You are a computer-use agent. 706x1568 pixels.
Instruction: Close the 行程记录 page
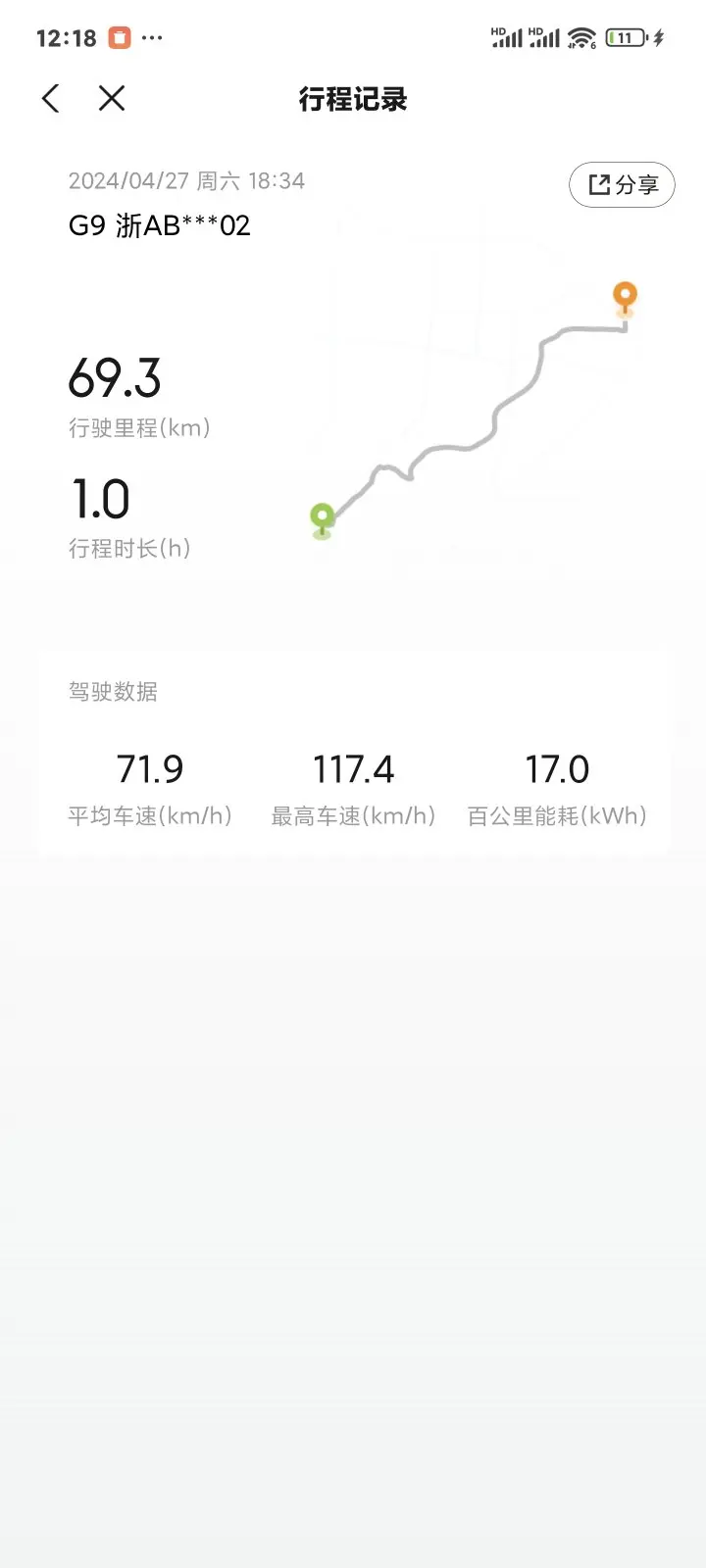click(x=112, y=98)
